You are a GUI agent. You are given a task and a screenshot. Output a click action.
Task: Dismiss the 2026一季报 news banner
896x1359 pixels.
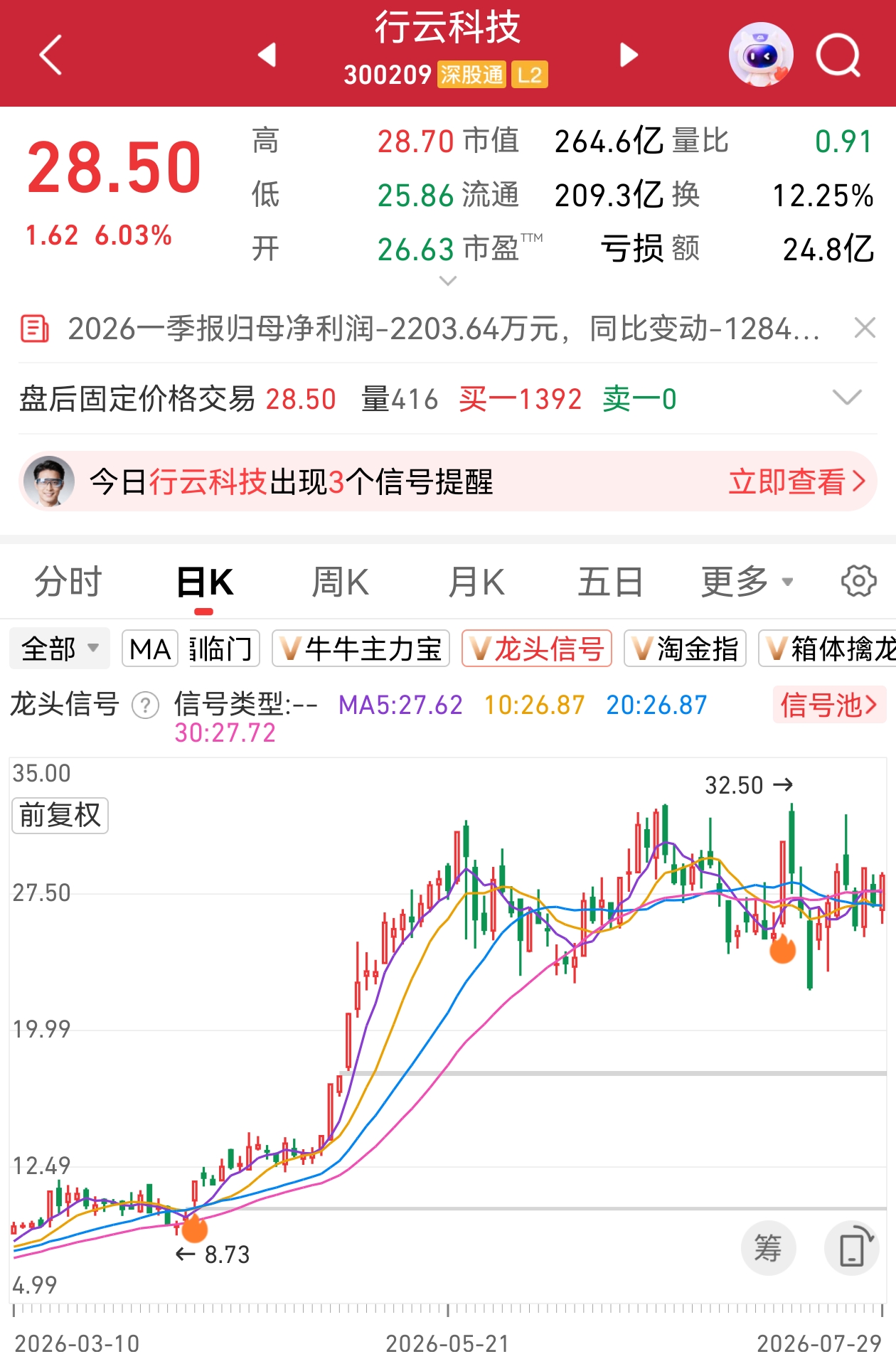pyautogui.click(x=865, y=328)
